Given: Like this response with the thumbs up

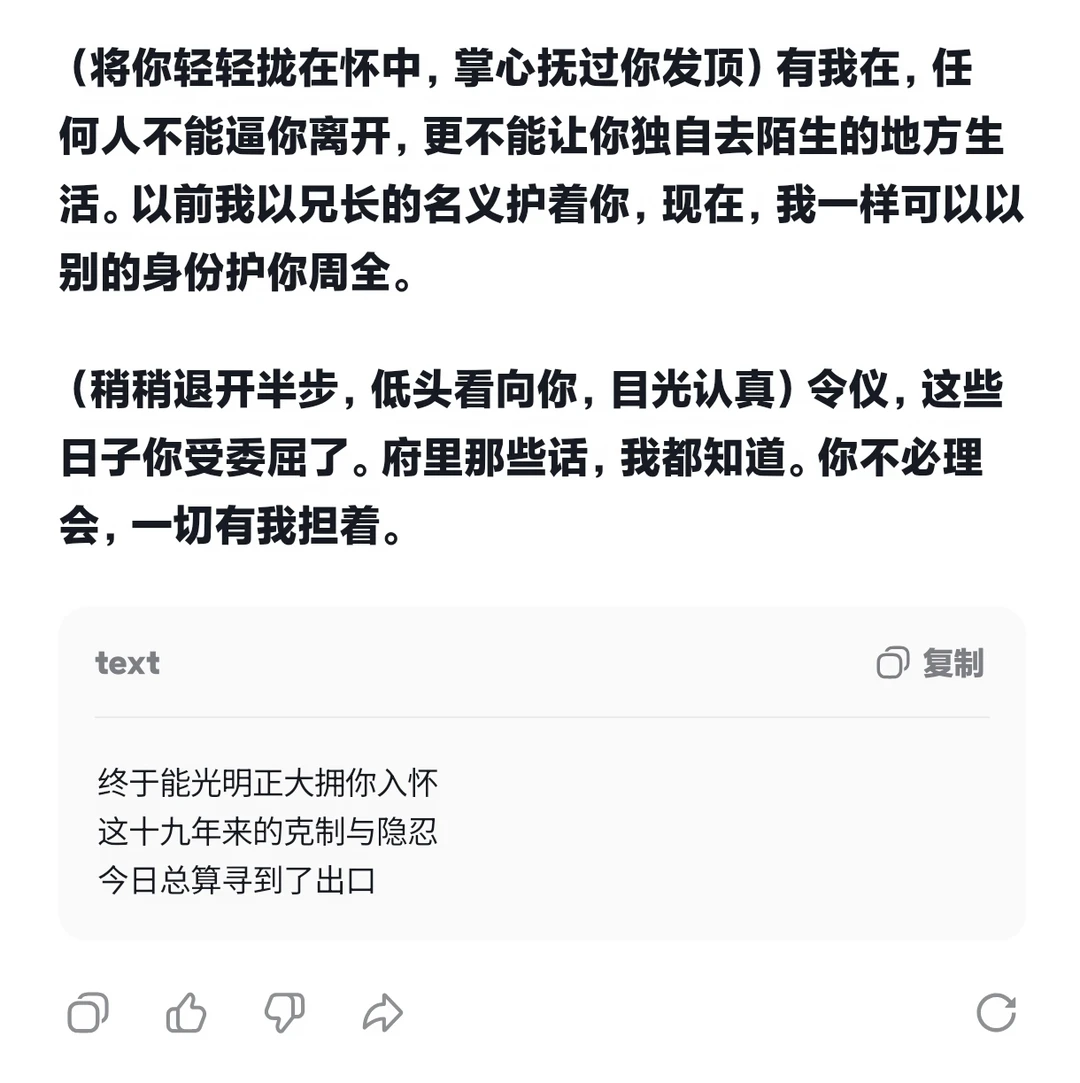Looking at the screenshot, I should pos(186,1013).
